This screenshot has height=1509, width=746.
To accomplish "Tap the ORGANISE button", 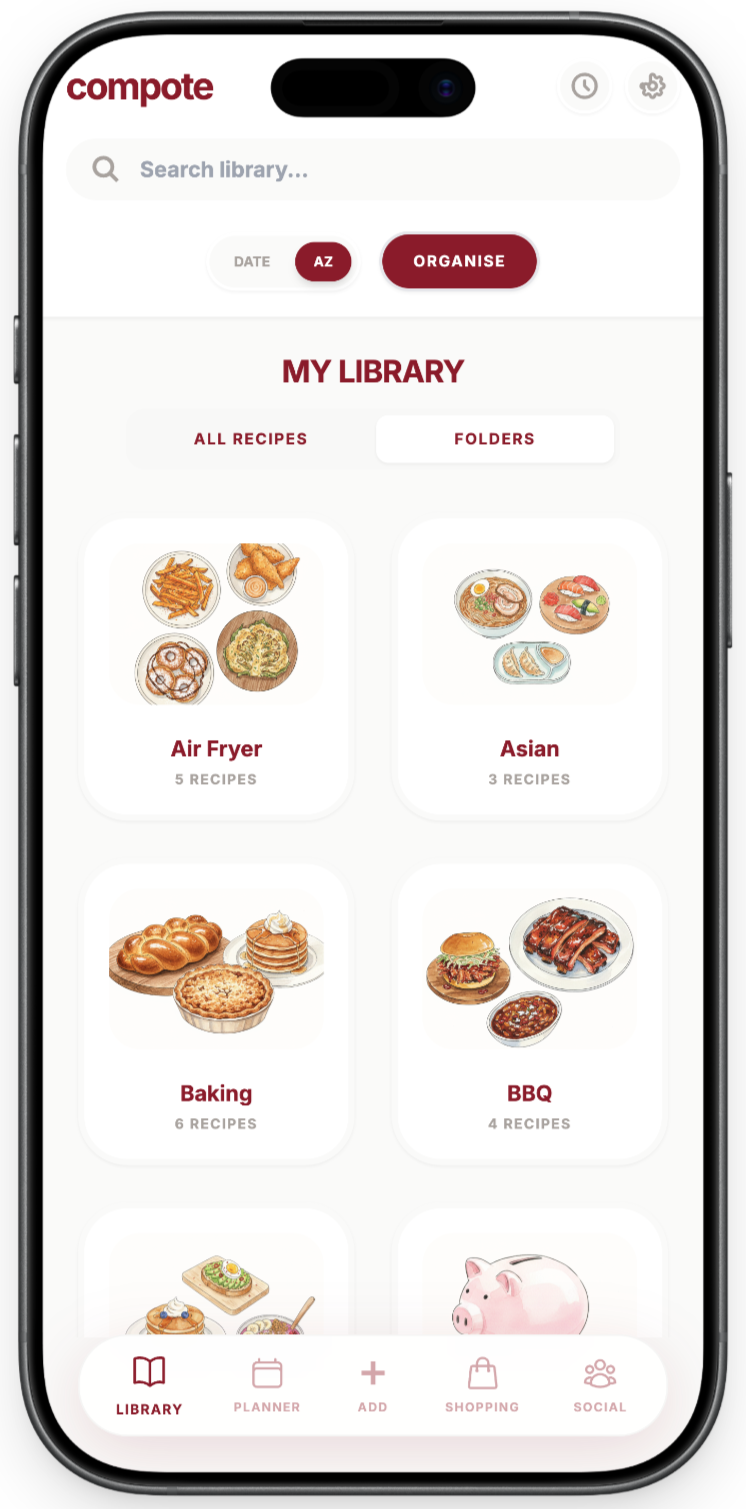I will coord(459,261).
